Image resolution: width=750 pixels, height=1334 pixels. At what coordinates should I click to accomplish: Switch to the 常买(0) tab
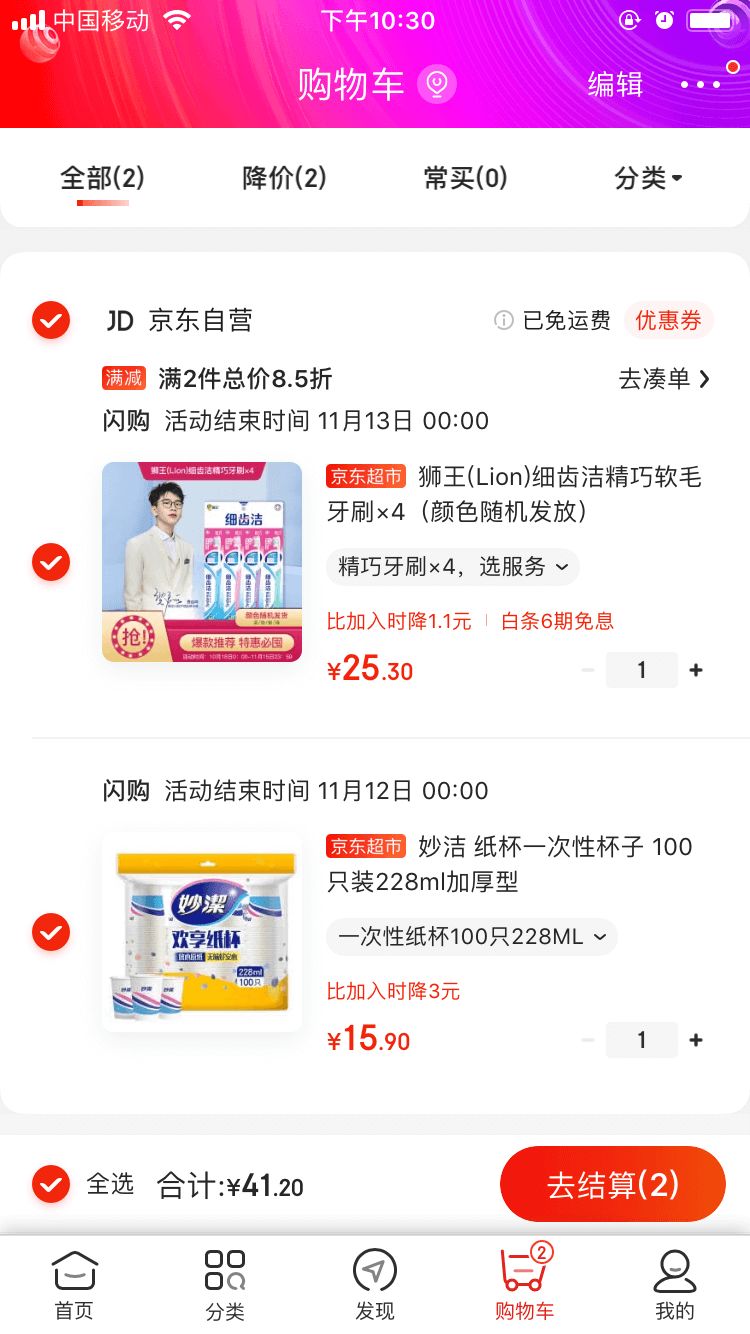[x=465, y=179]
